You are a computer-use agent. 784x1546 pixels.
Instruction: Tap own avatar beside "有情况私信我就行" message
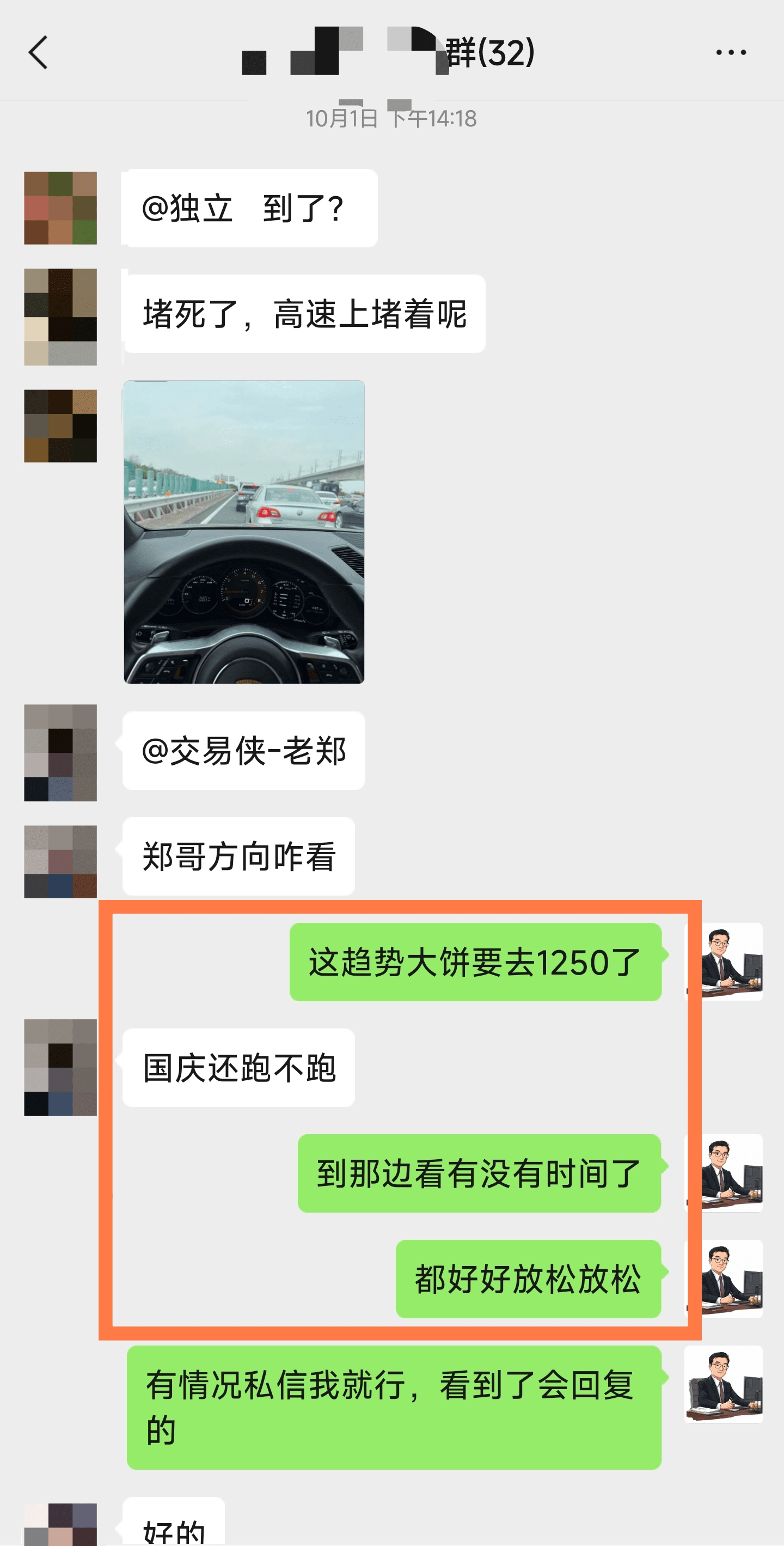pos(724,1385)
